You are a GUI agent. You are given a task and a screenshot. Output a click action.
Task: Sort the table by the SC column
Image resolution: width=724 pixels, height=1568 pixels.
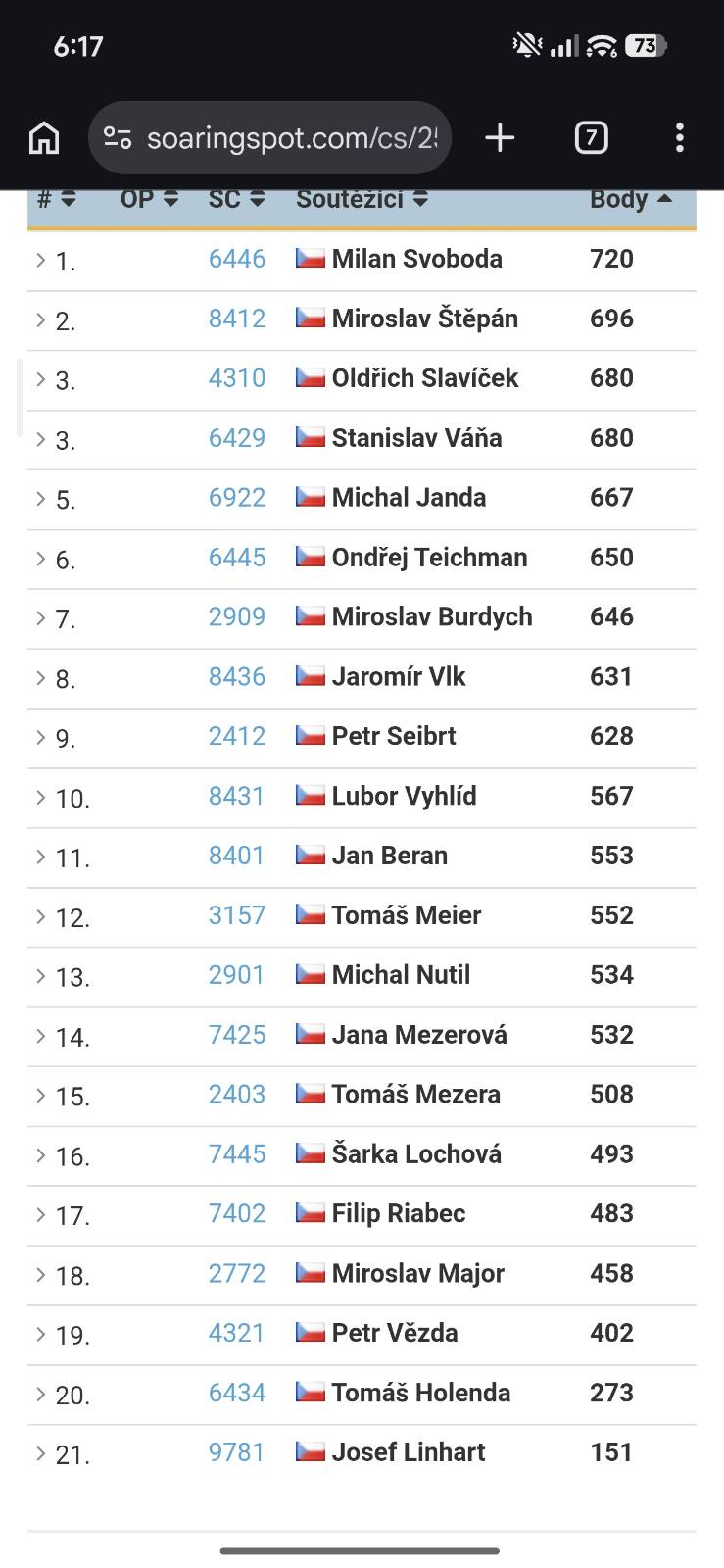236,199
